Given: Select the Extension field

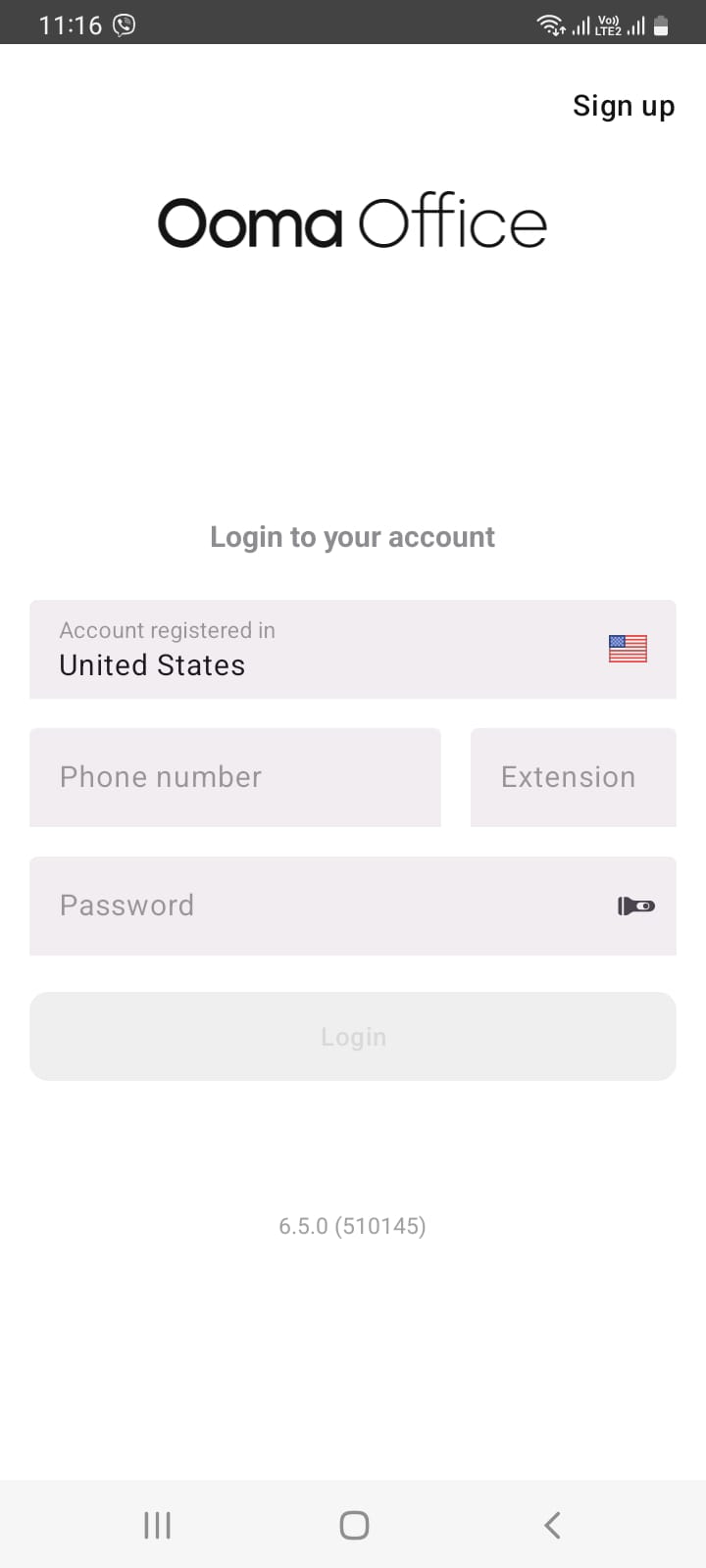Looking at the screenshot, I should (574, 777).
